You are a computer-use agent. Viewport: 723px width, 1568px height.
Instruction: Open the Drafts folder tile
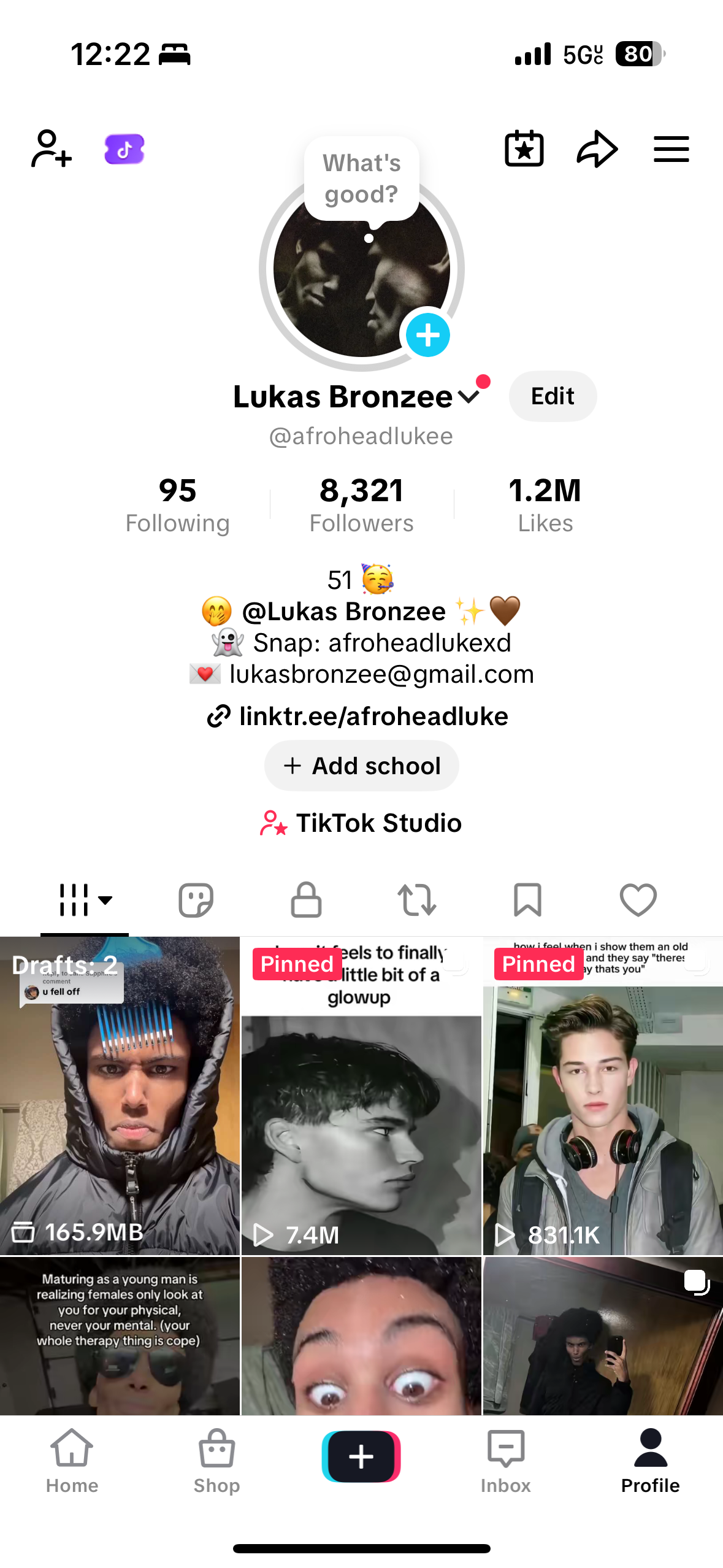[120, 1095]
